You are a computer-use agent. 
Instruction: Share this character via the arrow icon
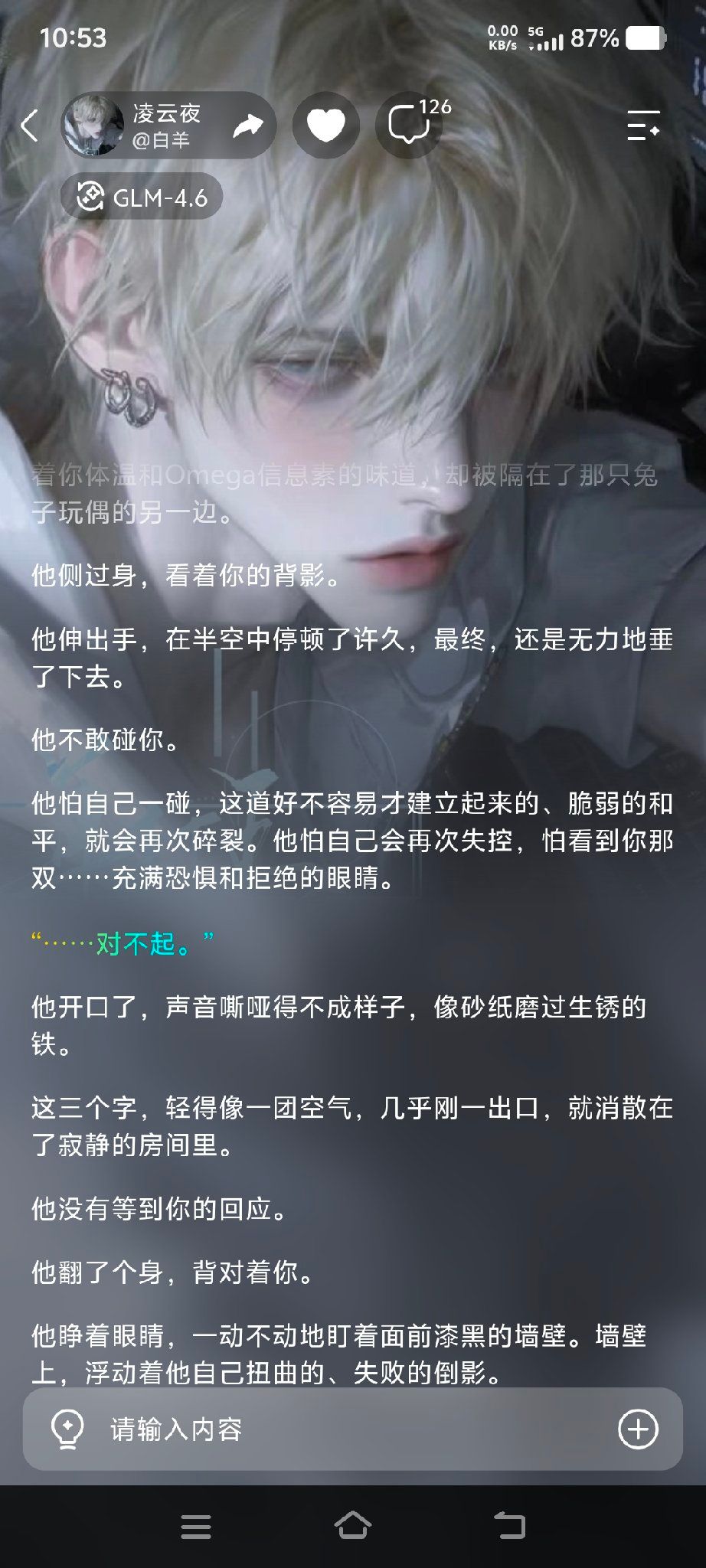click(x=247, y=126)
